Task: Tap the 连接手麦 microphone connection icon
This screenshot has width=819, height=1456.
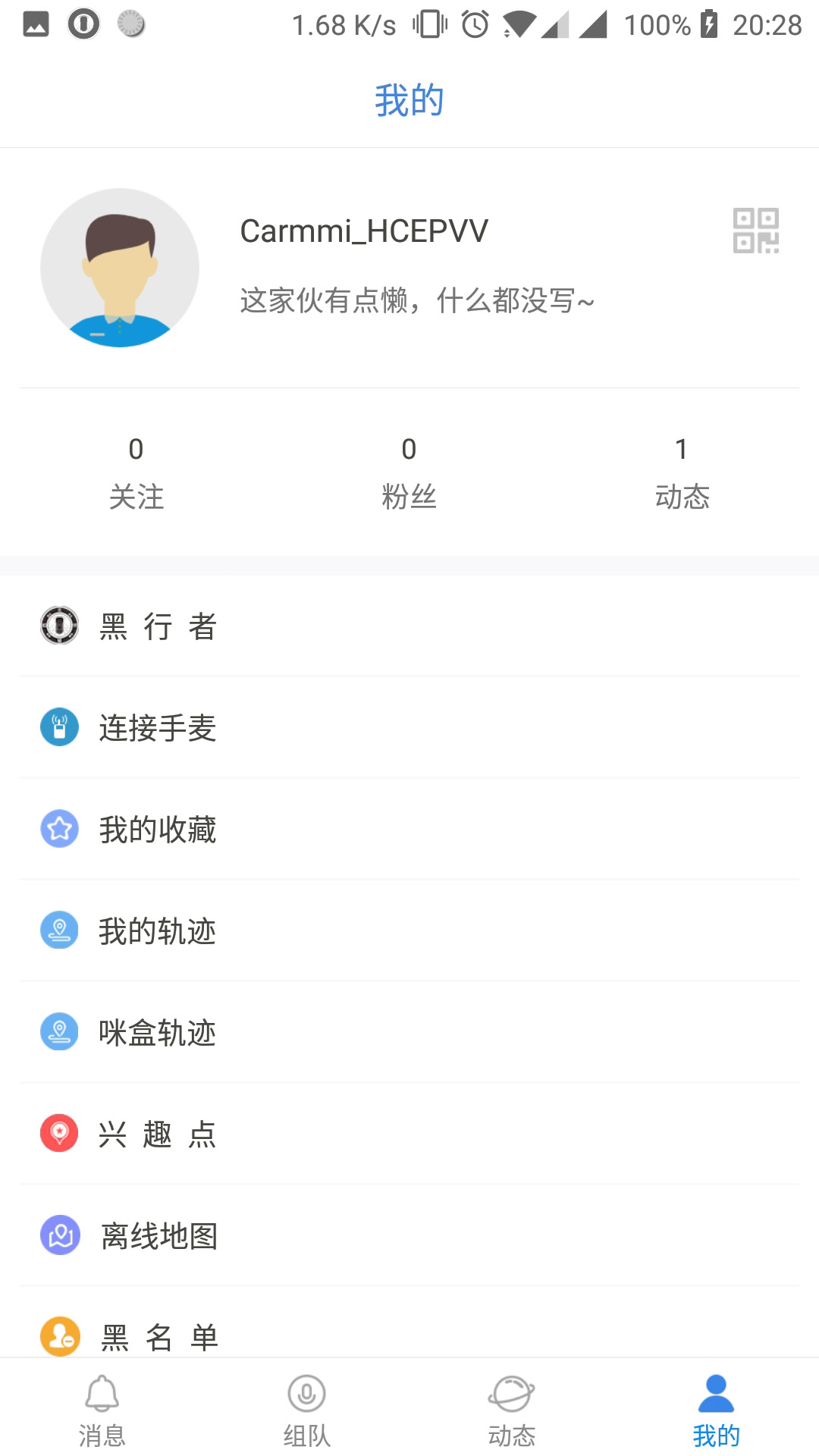Action: [x=58, y=728]
